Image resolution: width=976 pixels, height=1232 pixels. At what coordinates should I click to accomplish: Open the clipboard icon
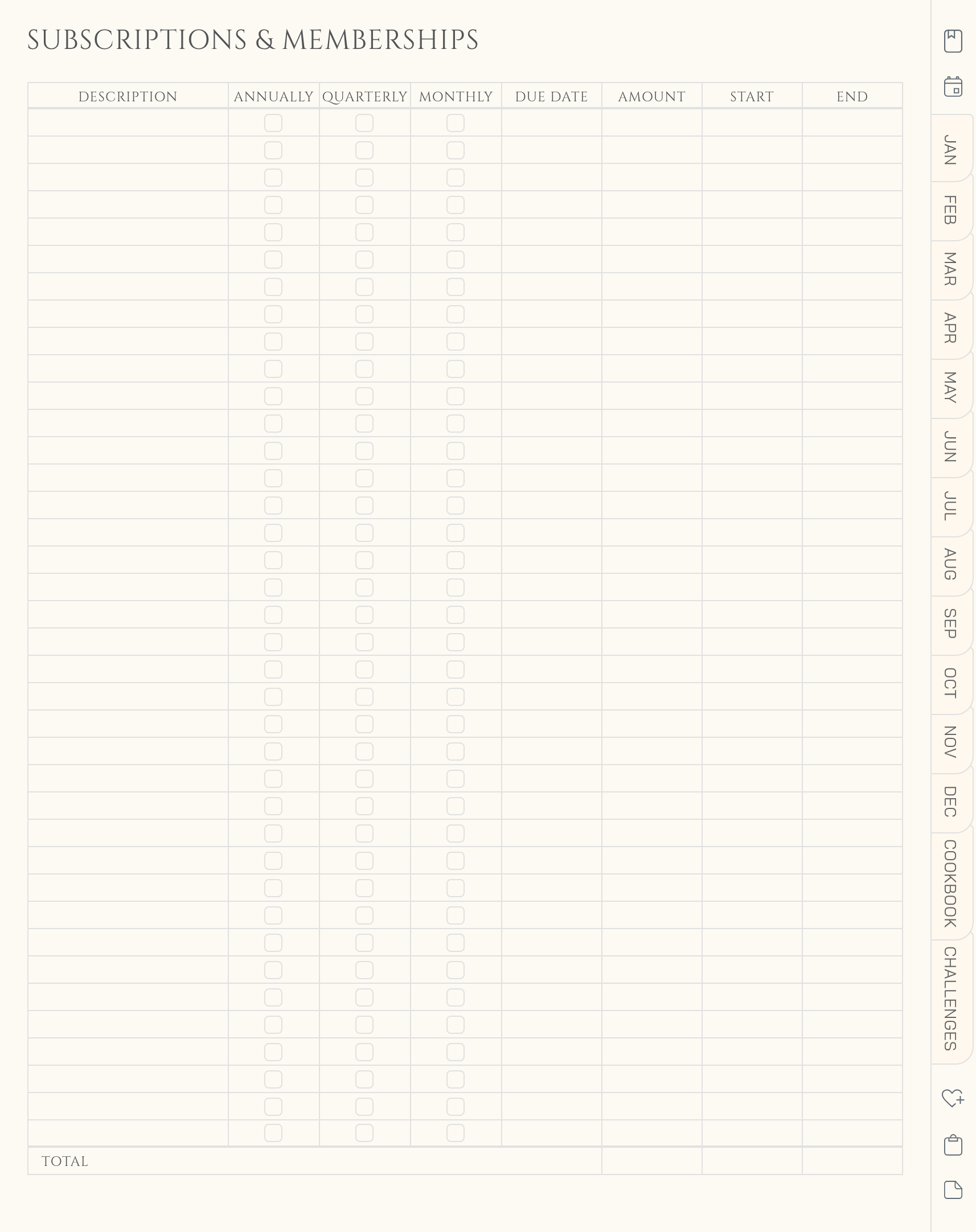tap(953, 1145)
